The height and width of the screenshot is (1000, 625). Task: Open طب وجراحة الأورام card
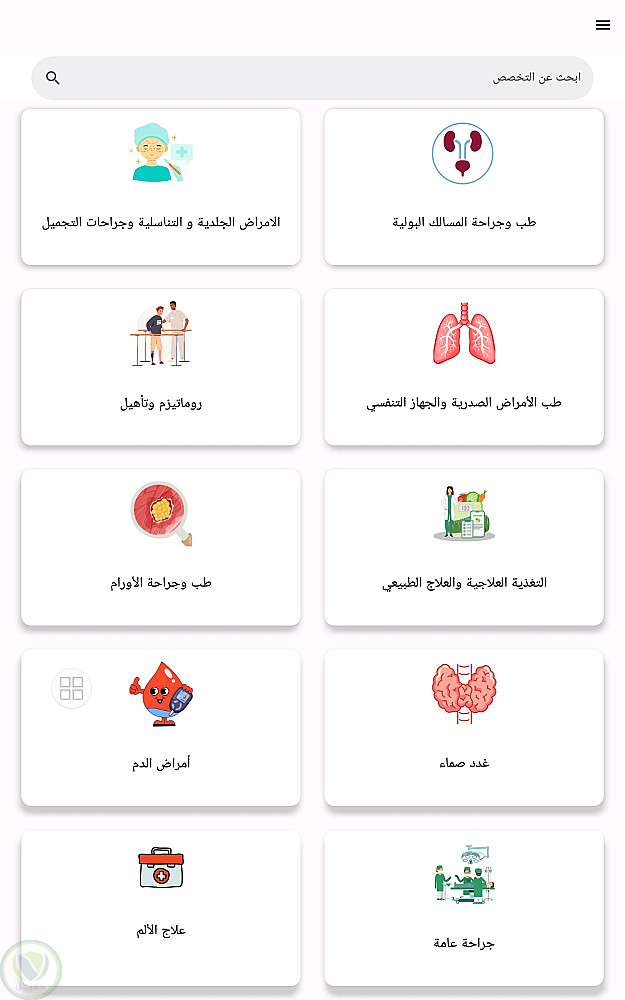tap(161, 547)
